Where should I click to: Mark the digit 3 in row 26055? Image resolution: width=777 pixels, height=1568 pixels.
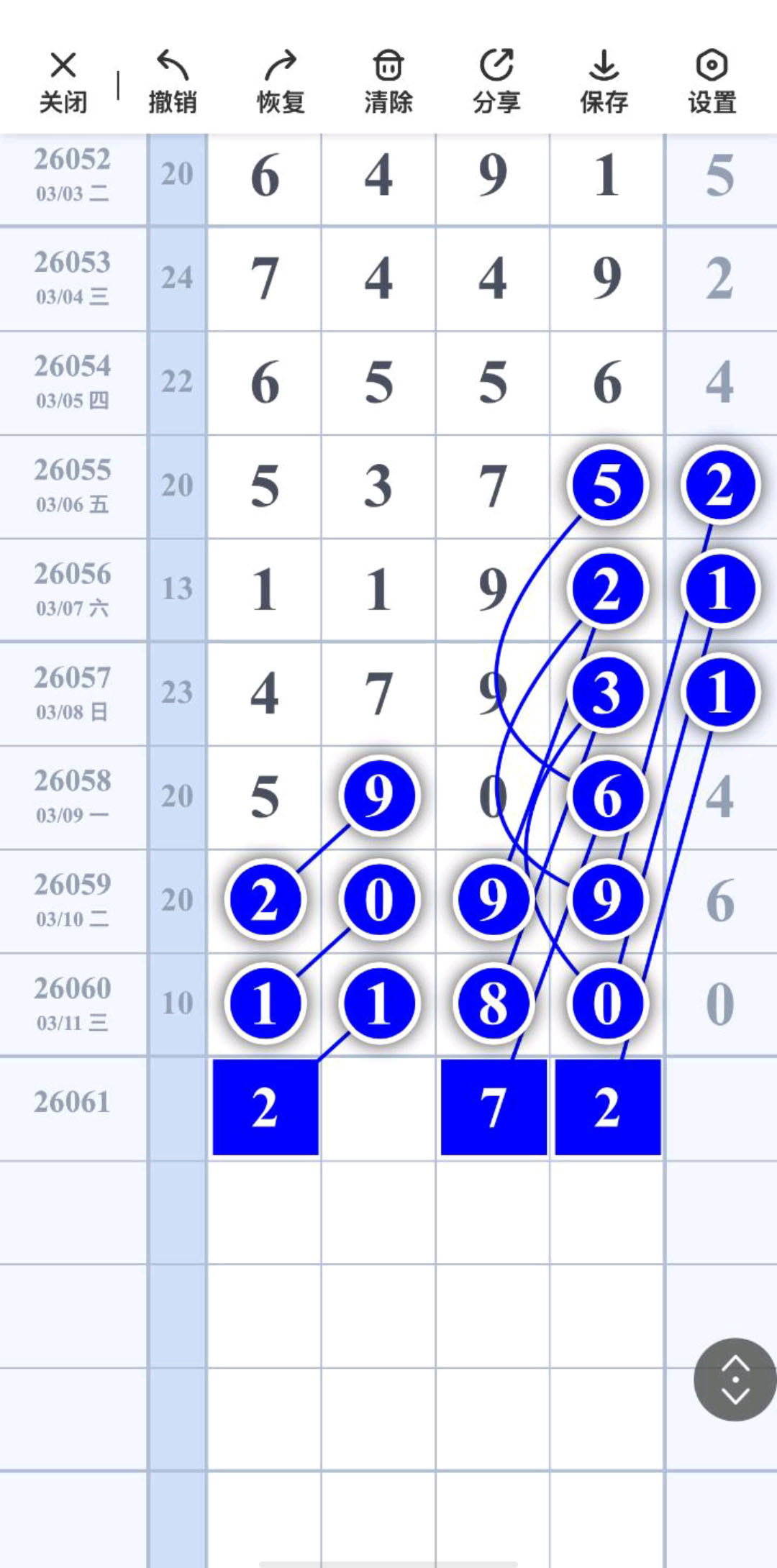coord(378,486)
